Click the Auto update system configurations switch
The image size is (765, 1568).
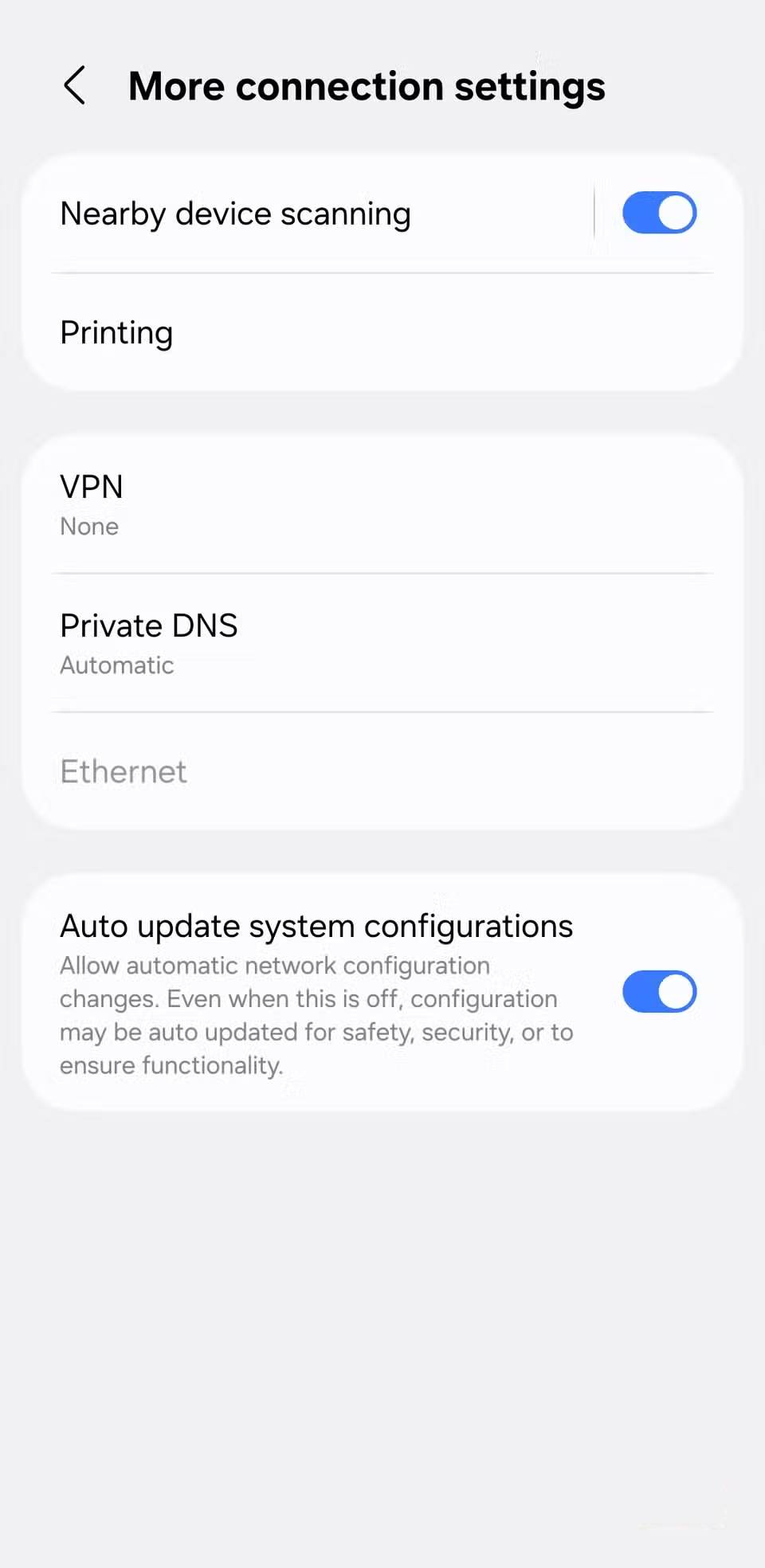coord(659,991)
